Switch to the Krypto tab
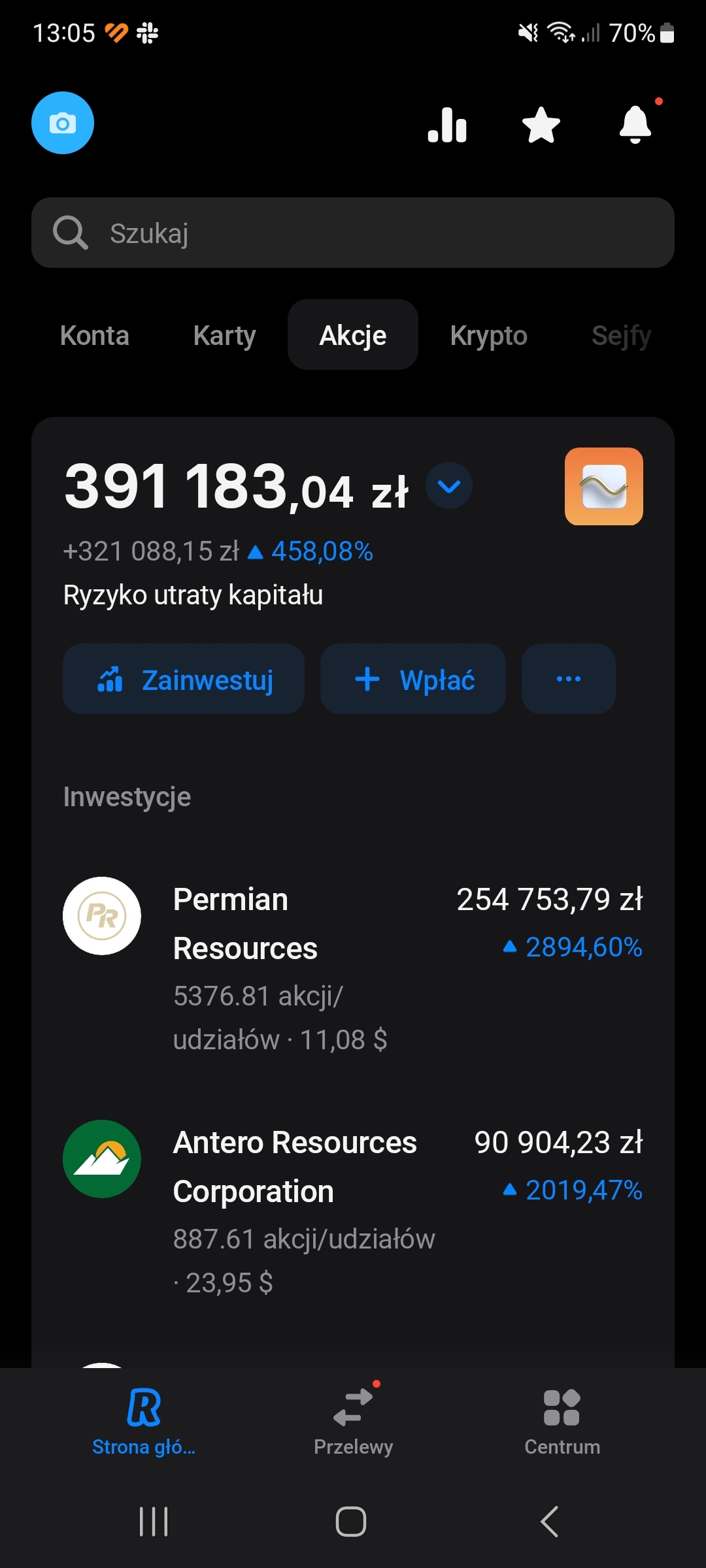The width and height of the screenshot is (706, 1568). click(x=488, y=335)
